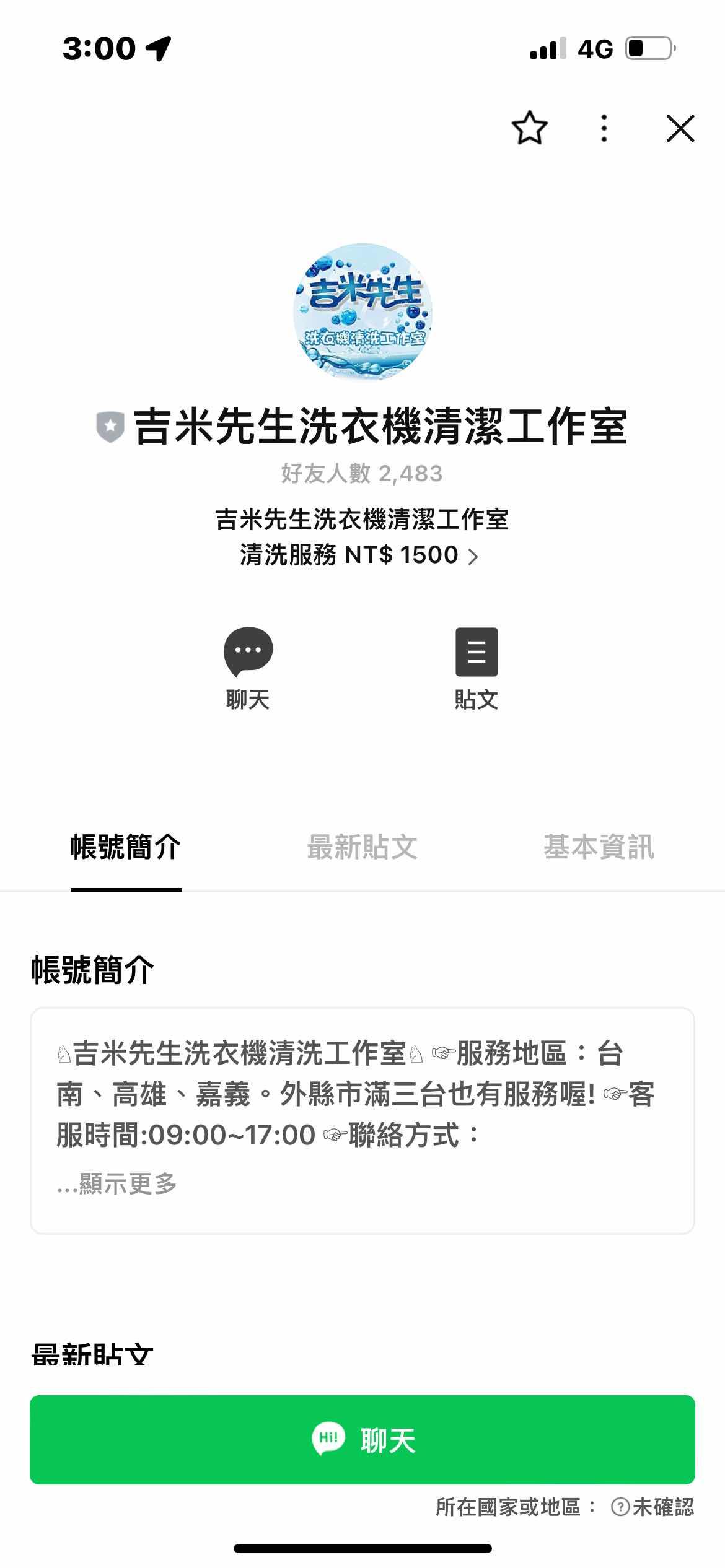Screen dimensions: 725x1568
Task: Select the 帳號簡介 tab
Action: [126, 847]
